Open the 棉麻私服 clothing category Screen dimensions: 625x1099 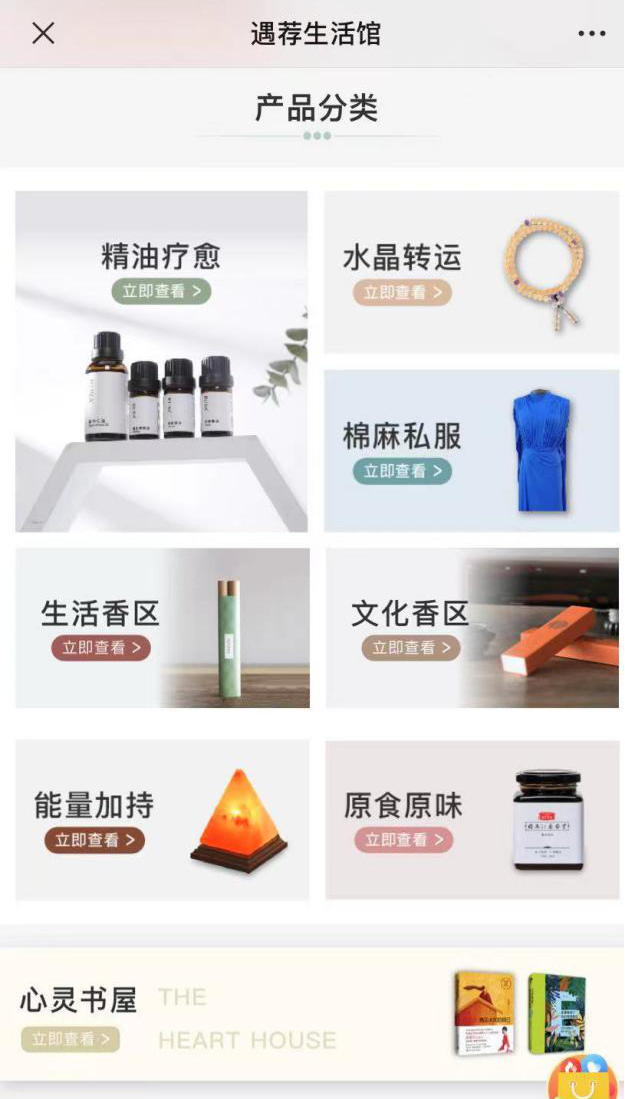[x=472, y=451]
